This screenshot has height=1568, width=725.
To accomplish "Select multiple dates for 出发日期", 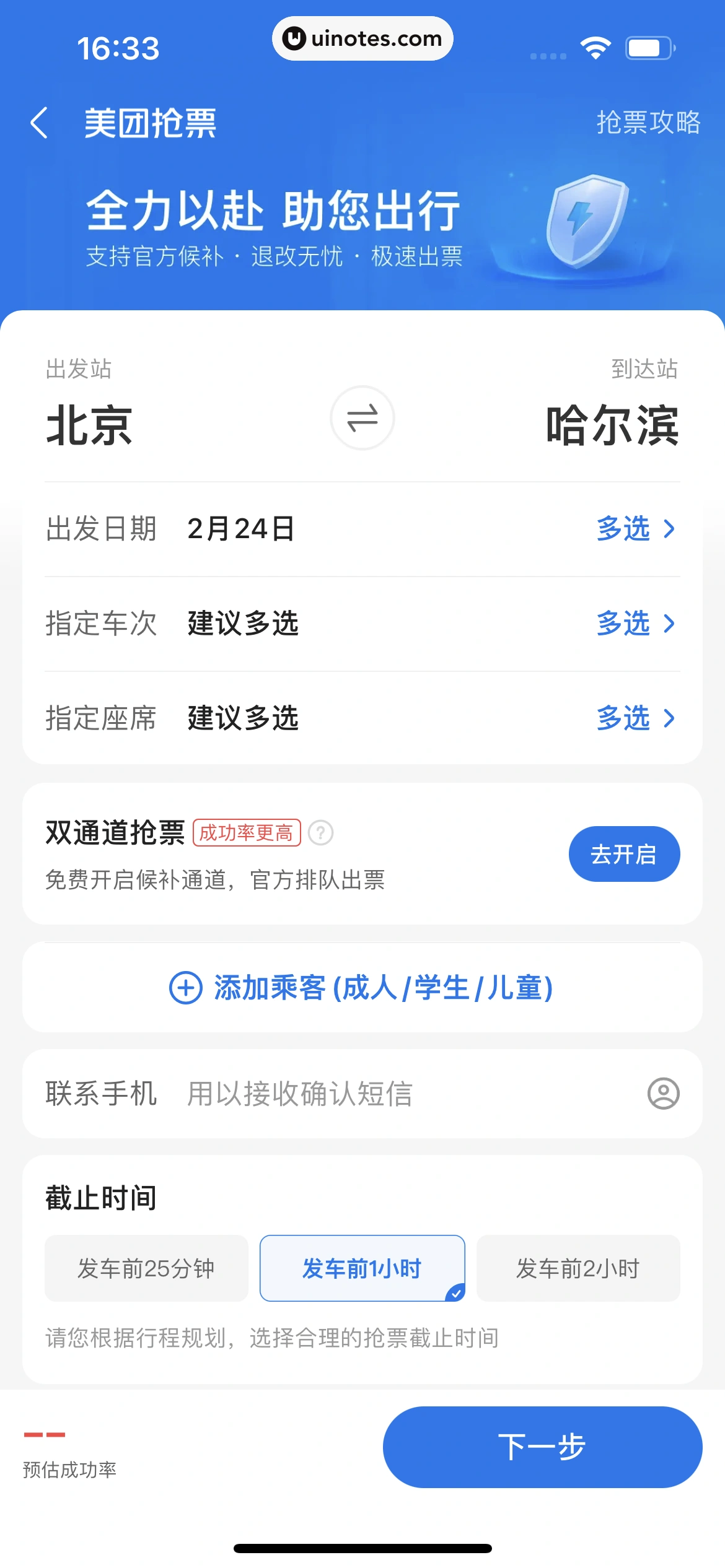I will [635, 529].
